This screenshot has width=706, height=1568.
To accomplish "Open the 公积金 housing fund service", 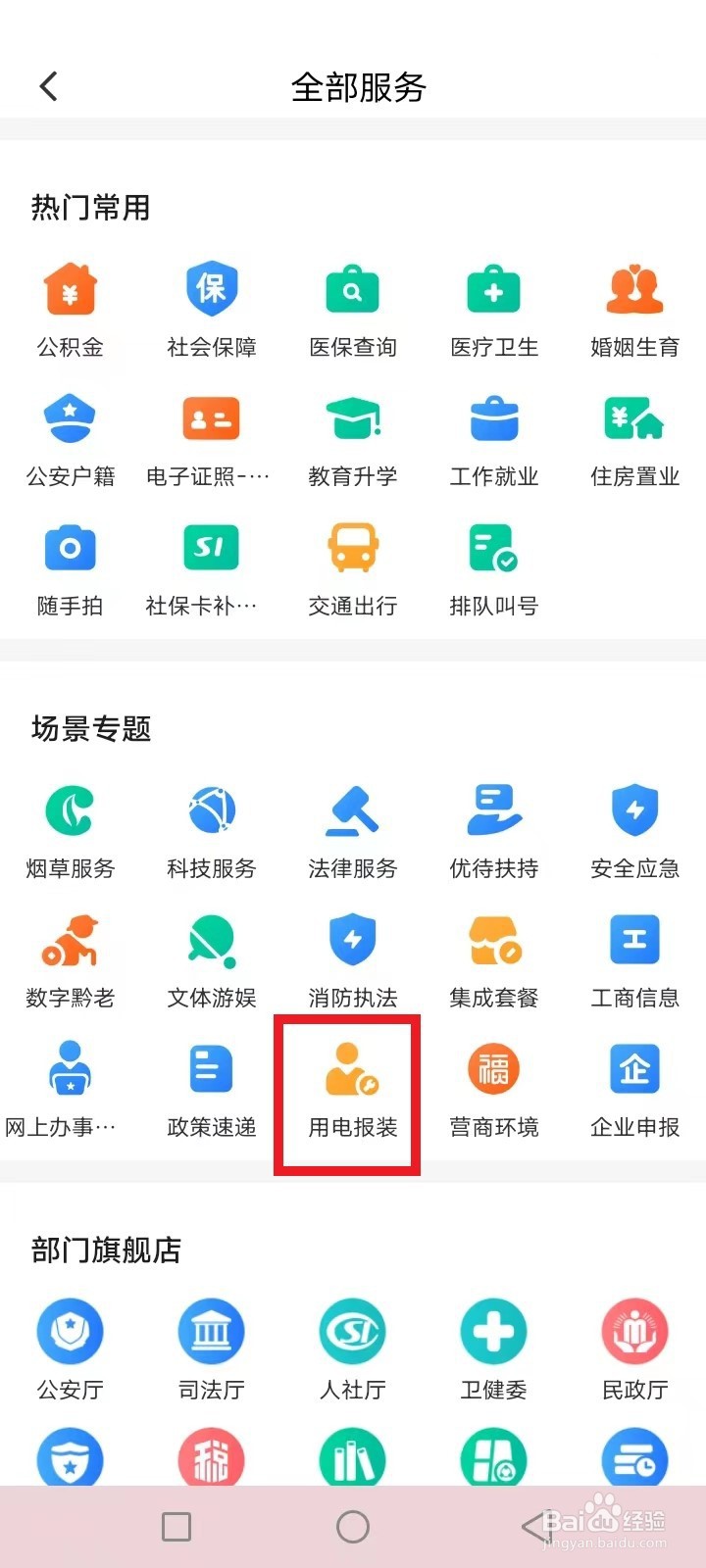I will (70, 309).
